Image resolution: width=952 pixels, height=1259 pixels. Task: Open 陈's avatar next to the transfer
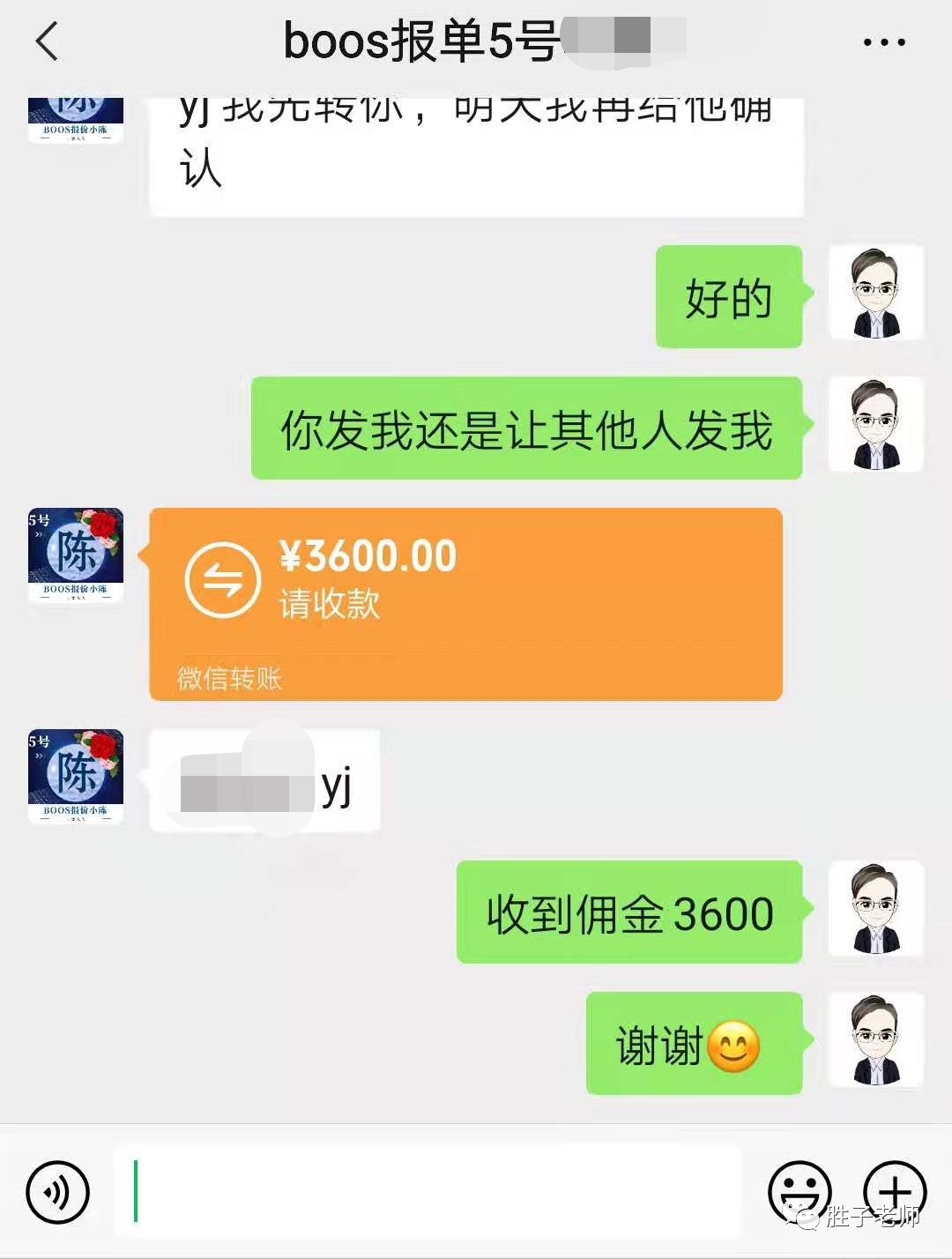(x=75, y=555)
